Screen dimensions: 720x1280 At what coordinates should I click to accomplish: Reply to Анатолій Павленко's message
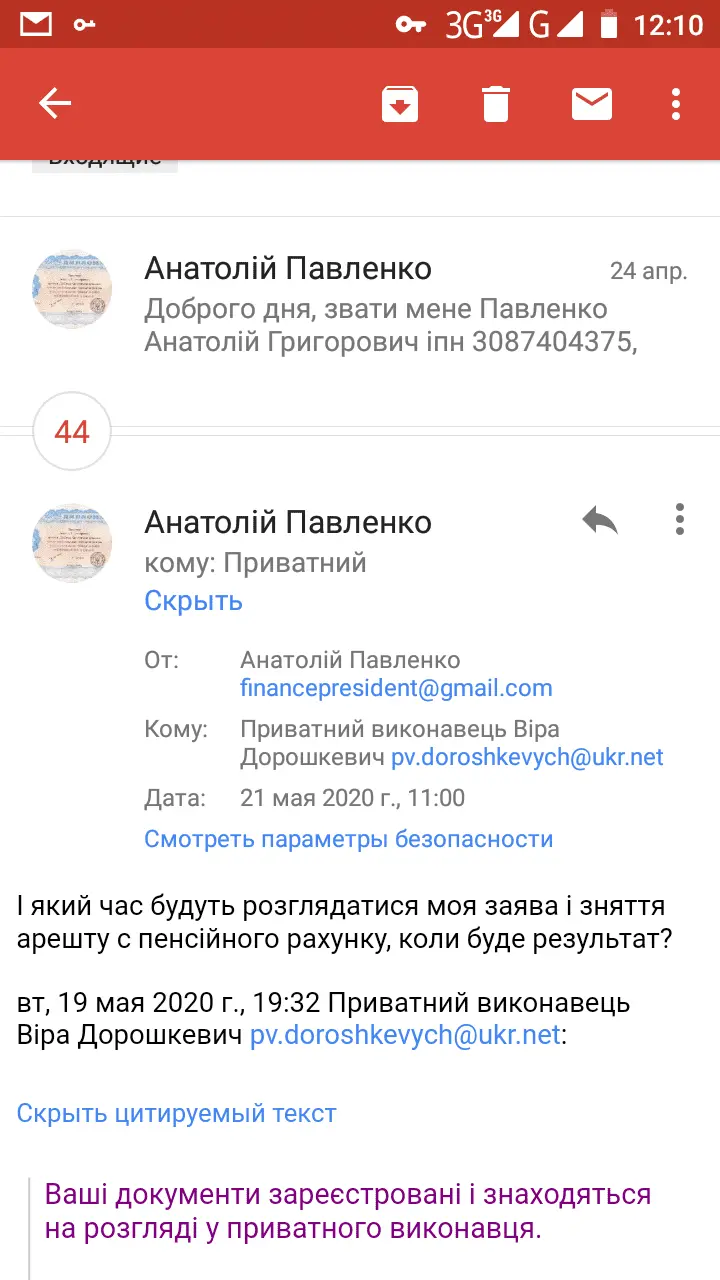(600, 520)
